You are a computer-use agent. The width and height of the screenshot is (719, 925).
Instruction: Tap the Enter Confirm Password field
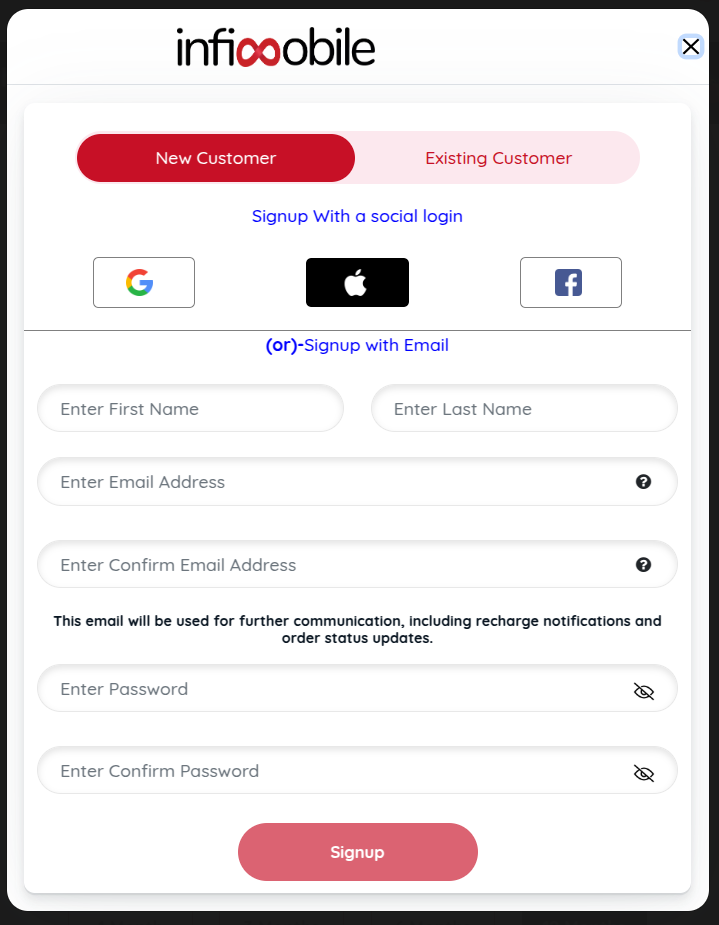click(x=330, y=771)
